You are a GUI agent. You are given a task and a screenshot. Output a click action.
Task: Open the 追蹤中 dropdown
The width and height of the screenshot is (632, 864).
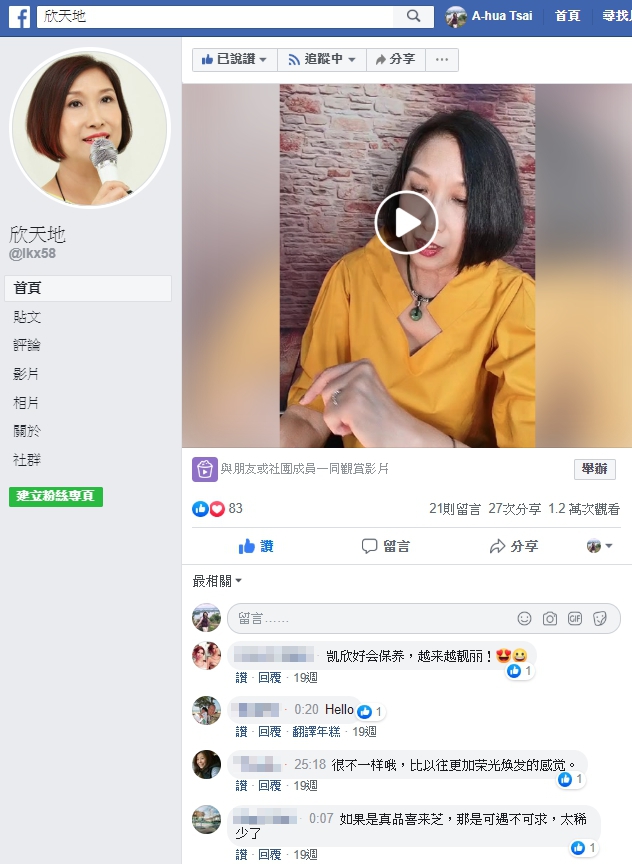[321, 60]
